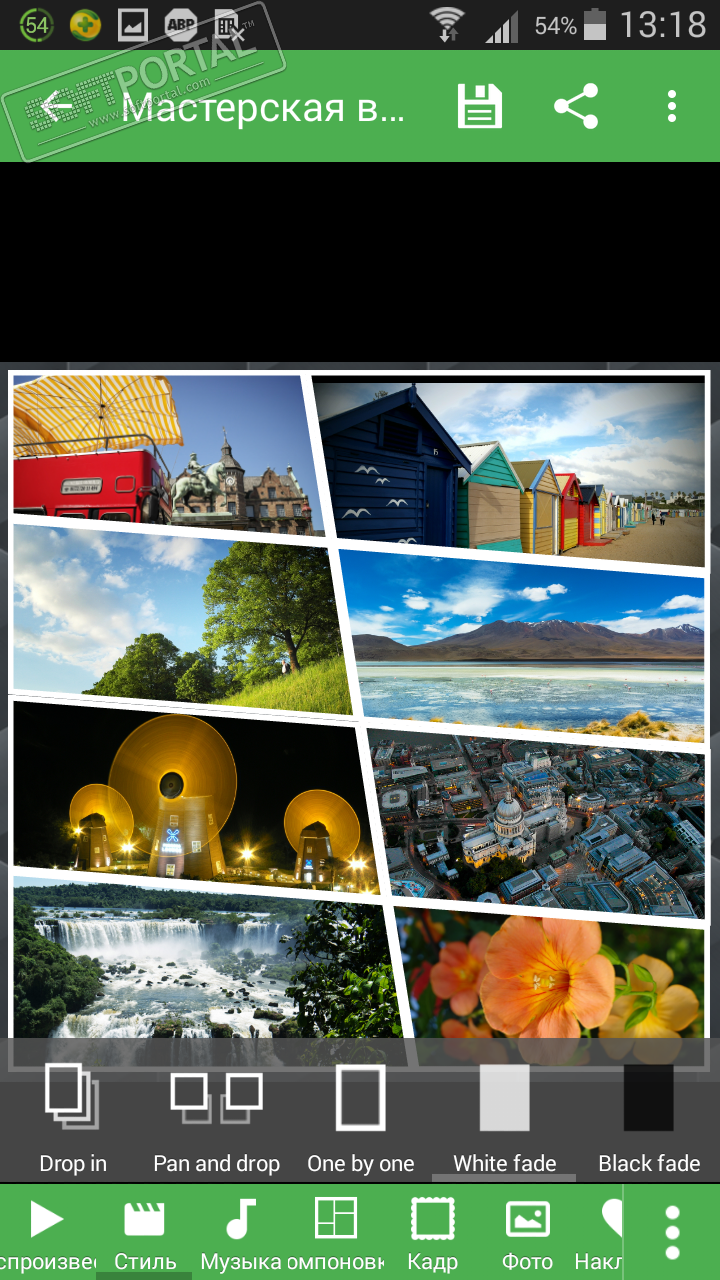Play the slideshow preview
Viewport: 720px width, 1280px height.
point(46,1232)
